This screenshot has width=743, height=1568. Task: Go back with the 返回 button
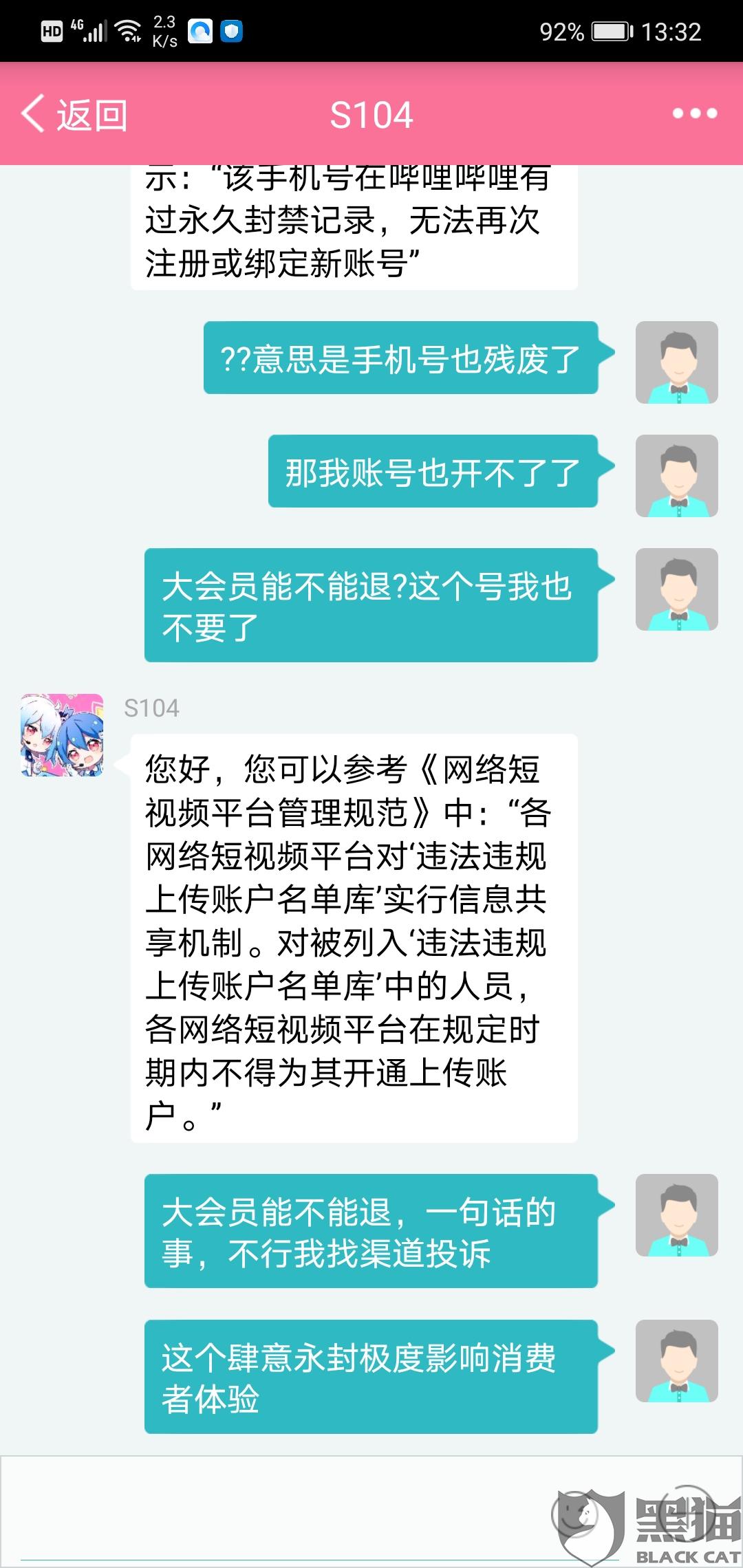[x=74, y=114]
